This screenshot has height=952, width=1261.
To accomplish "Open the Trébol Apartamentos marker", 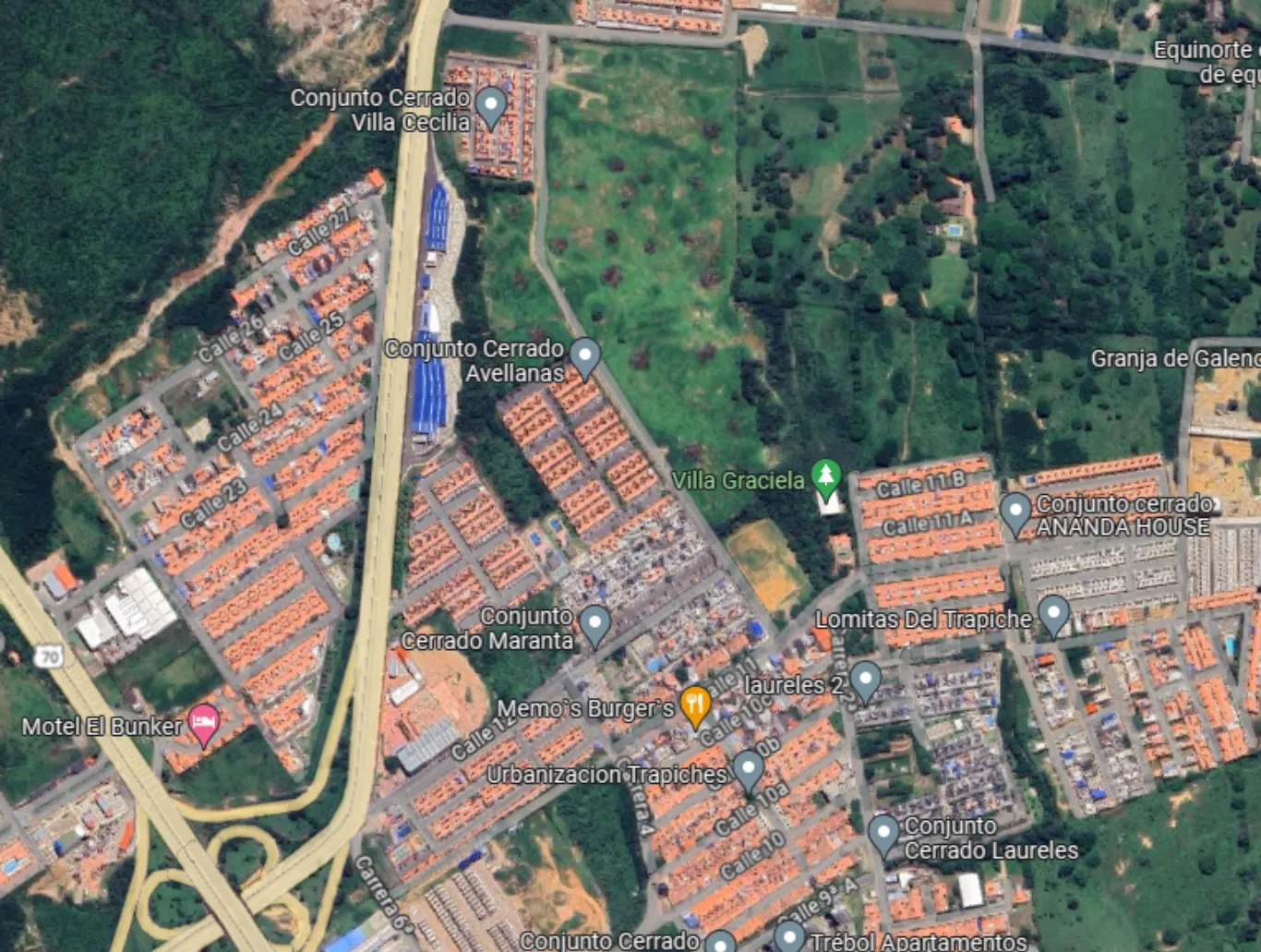I will coord(789,937).
